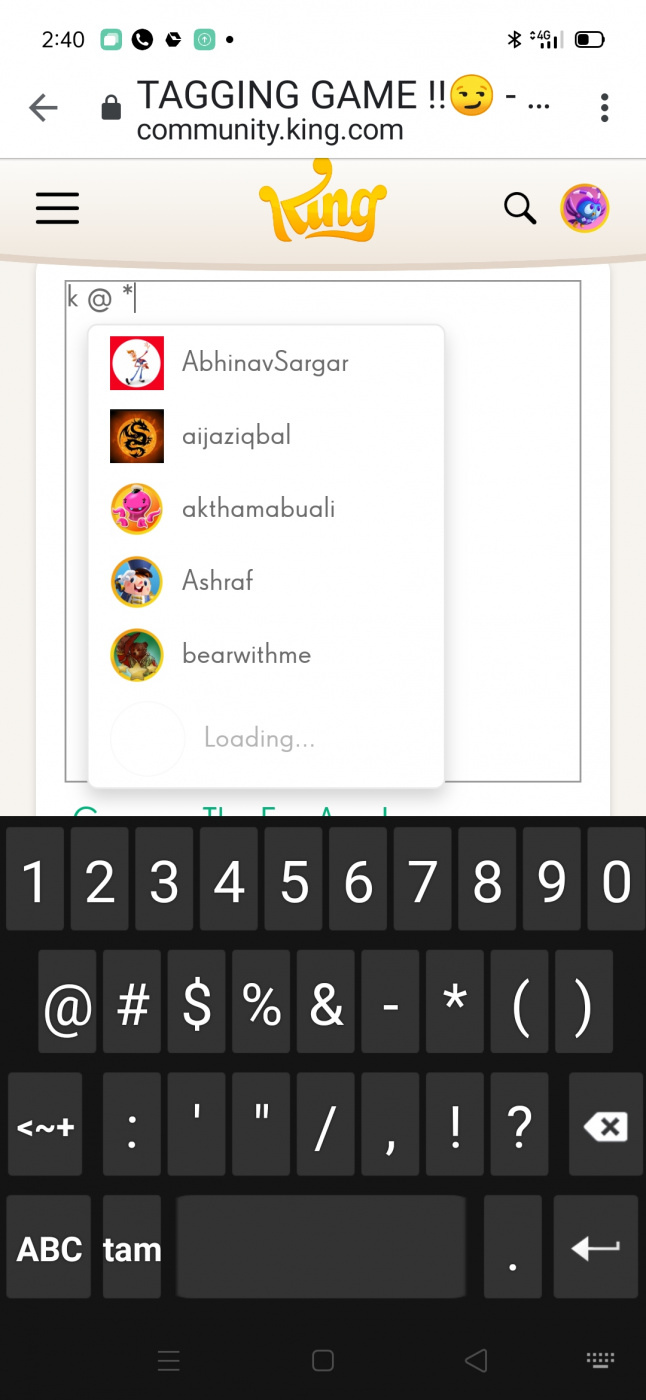Mention user aijaziqbal

[236, 436]
